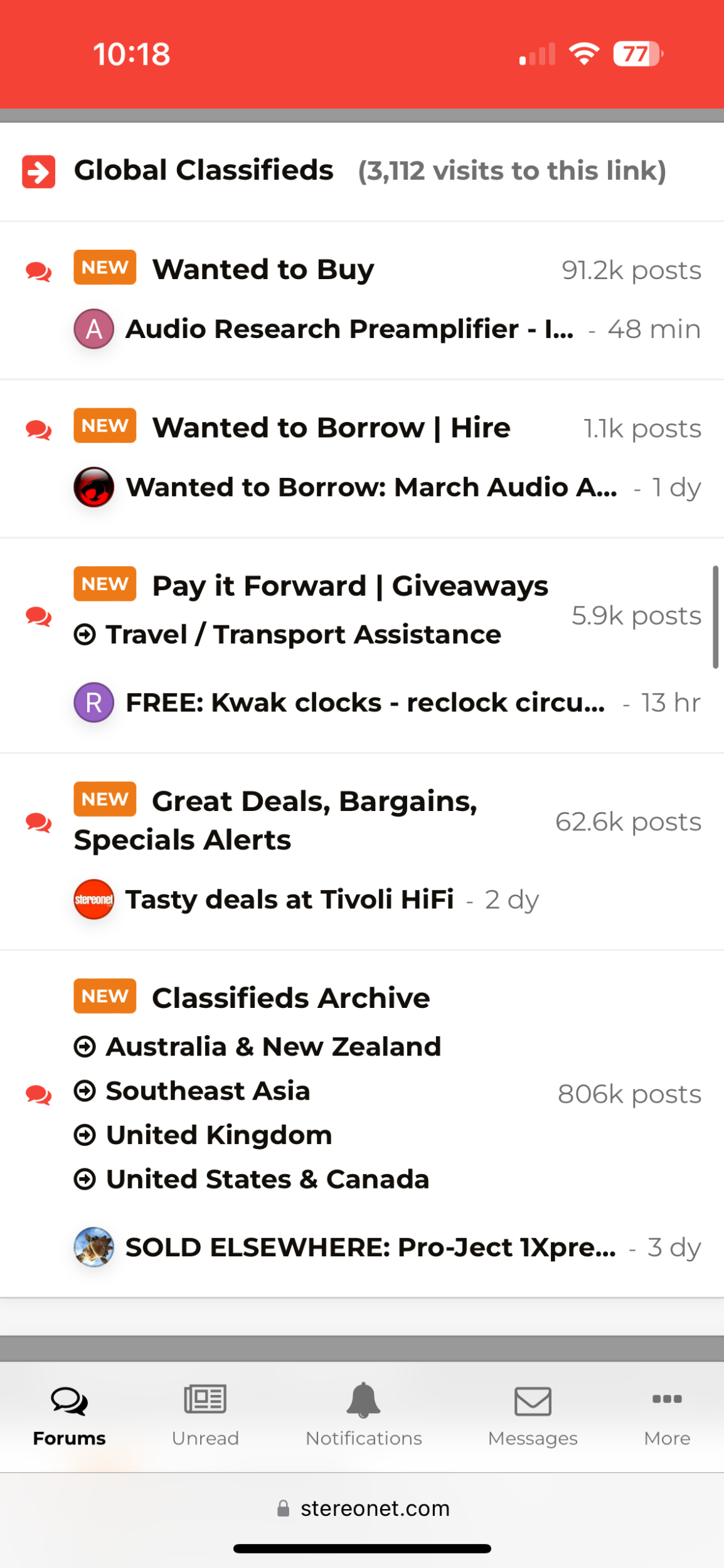
Task: Open Pay it Forward | Giveaways forum
Action: click(x=349, y=586)
